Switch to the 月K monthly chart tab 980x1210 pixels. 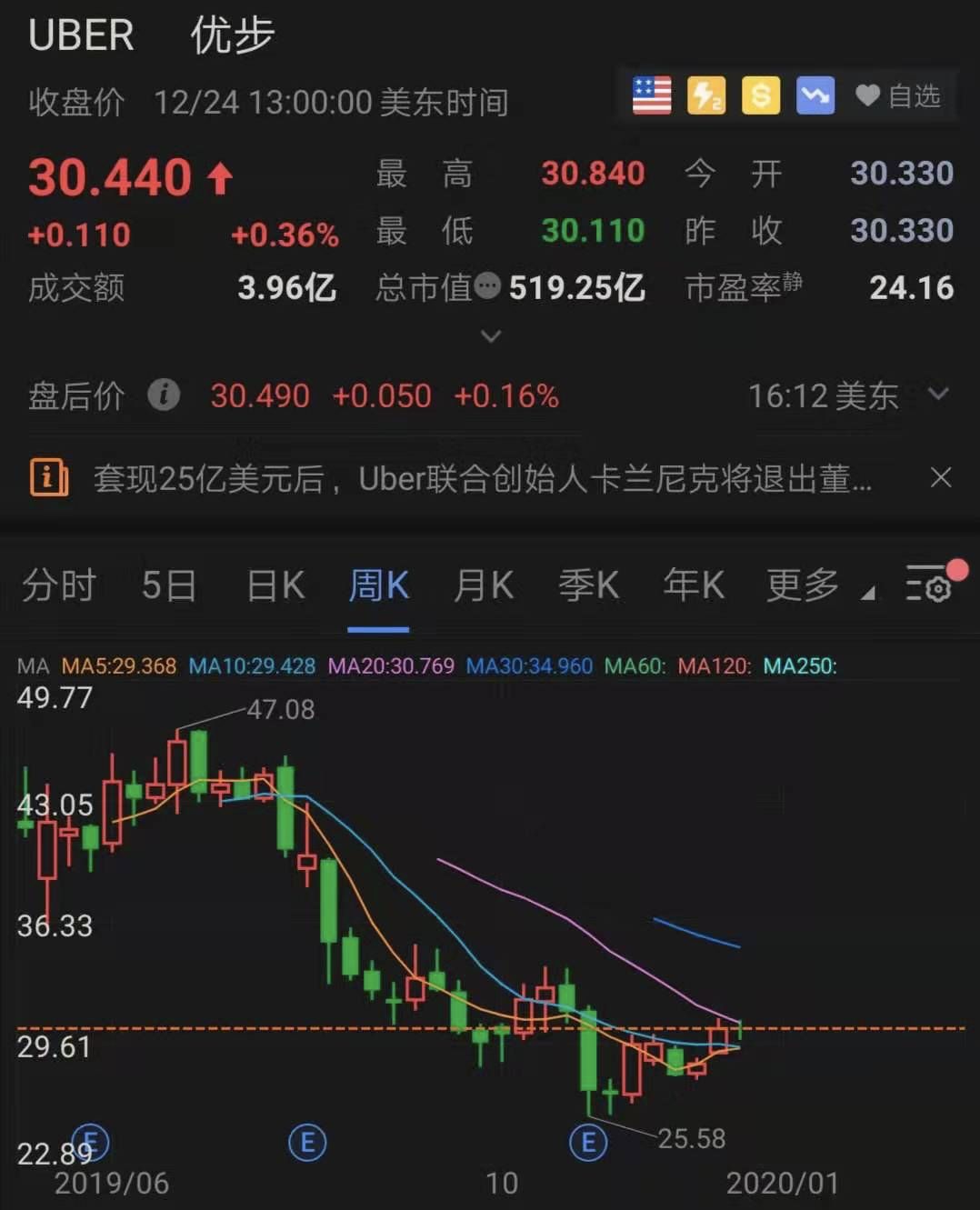click(x=483, y=586)
